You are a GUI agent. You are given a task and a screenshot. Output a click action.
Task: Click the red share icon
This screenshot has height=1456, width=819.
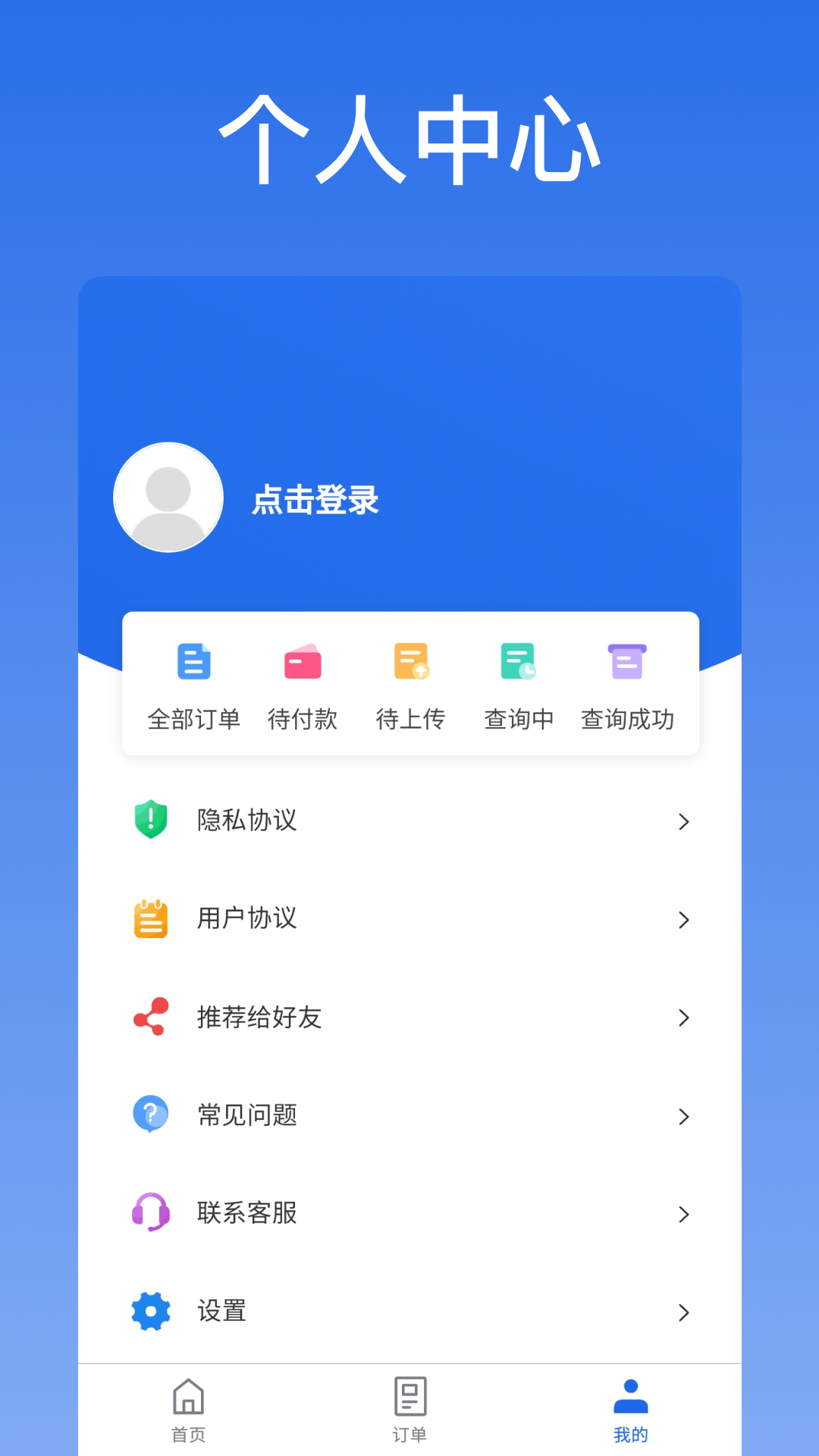point(150,1018)
